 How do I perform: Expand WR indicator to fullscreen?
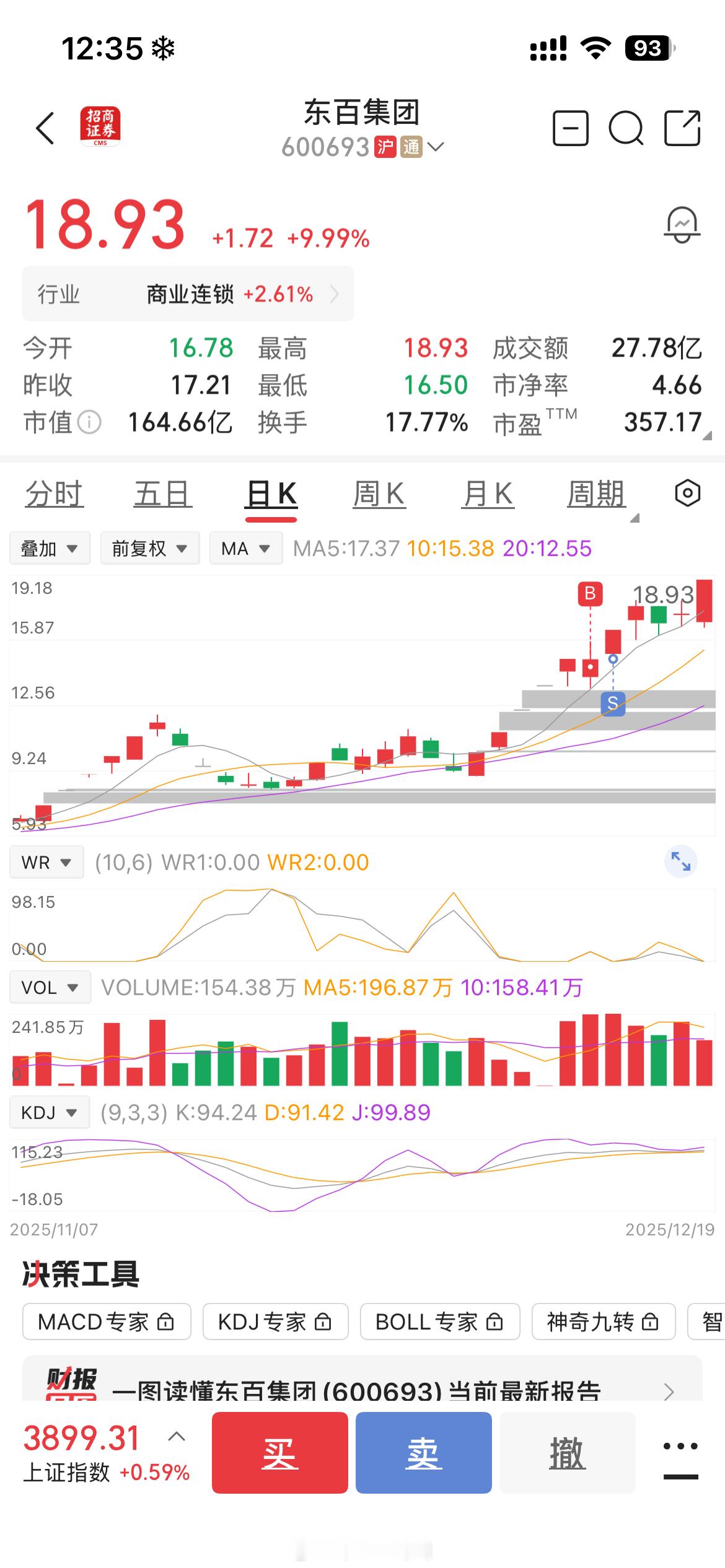click(x=680, y=860)
